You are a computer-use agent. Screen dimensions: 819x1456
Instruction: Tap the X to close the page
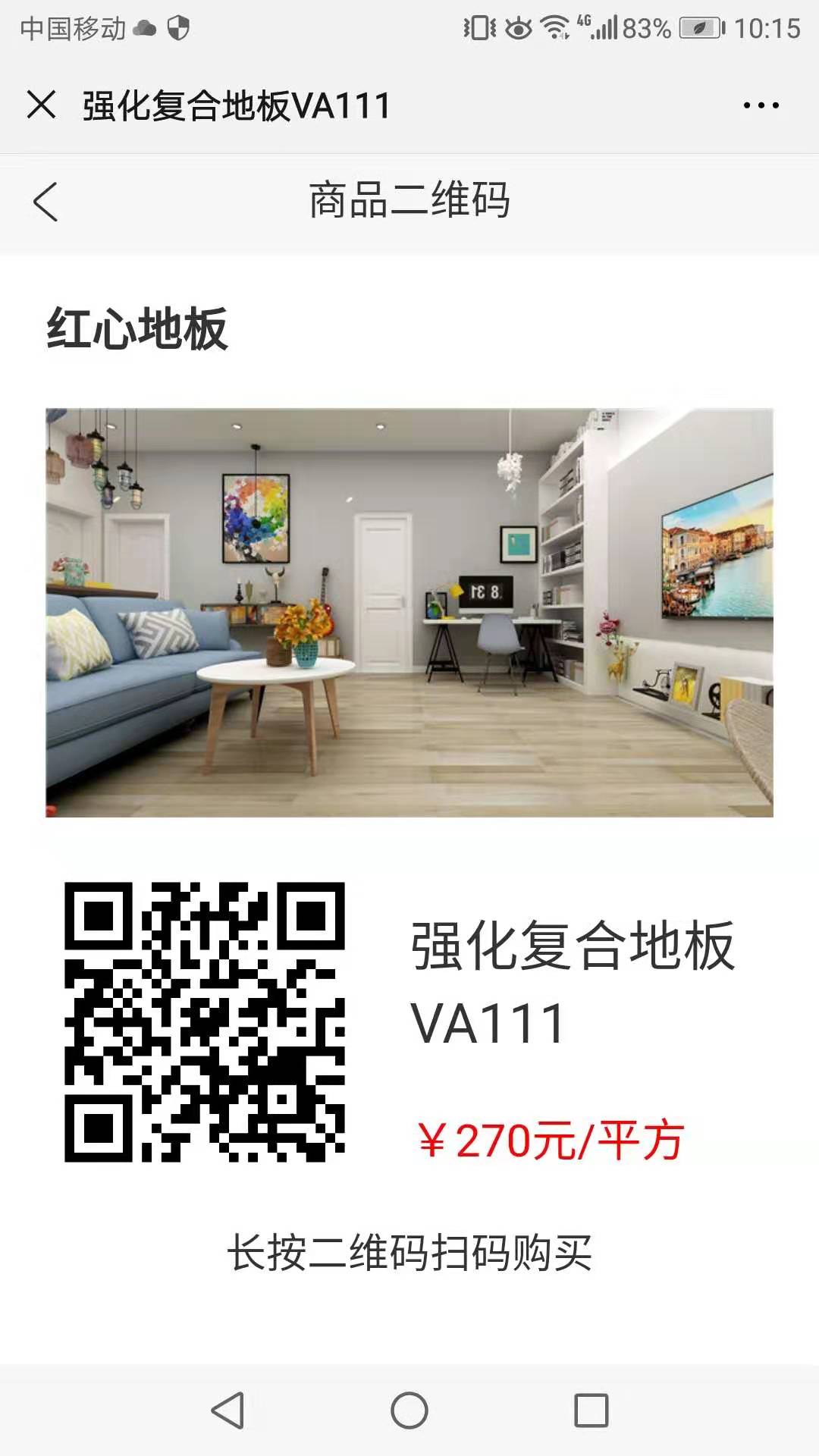pos(43,106)
